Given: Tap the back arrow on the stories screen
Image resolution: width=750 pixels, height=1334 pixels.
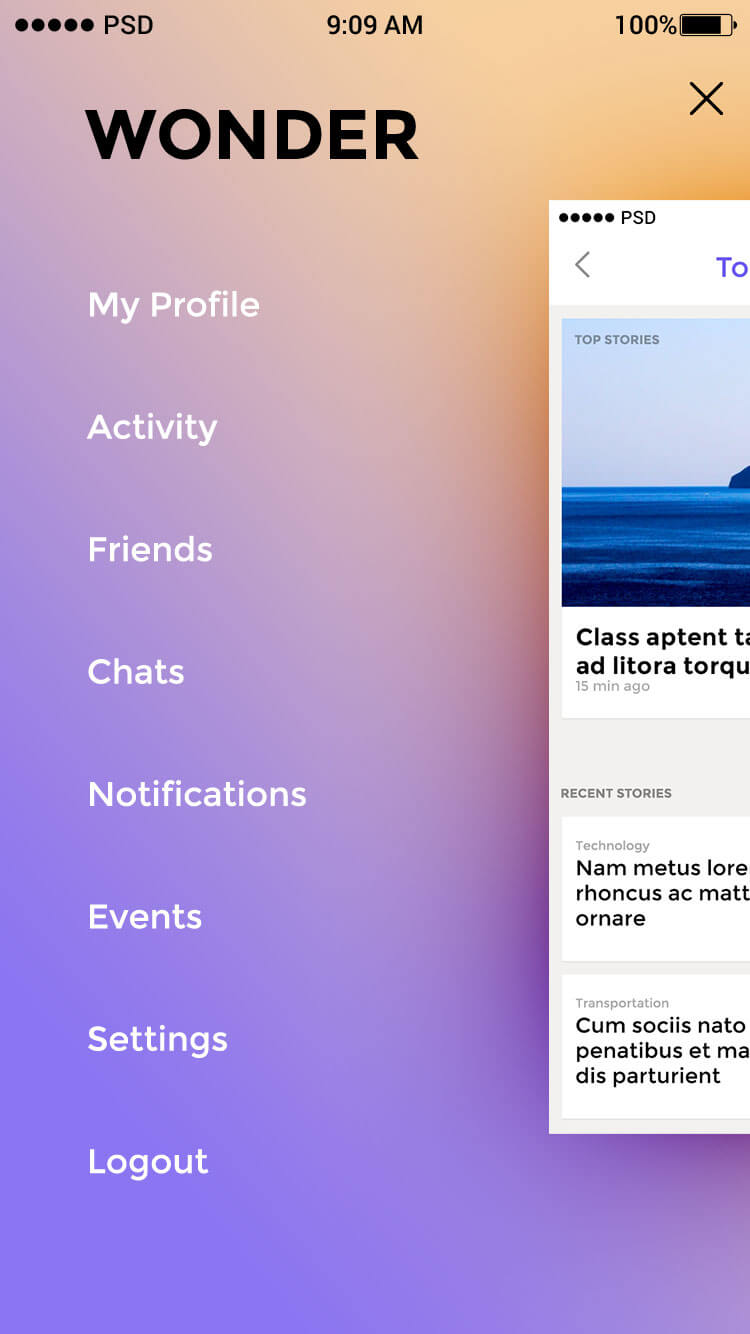Looking at the screenshot, I should click(583, 265).
